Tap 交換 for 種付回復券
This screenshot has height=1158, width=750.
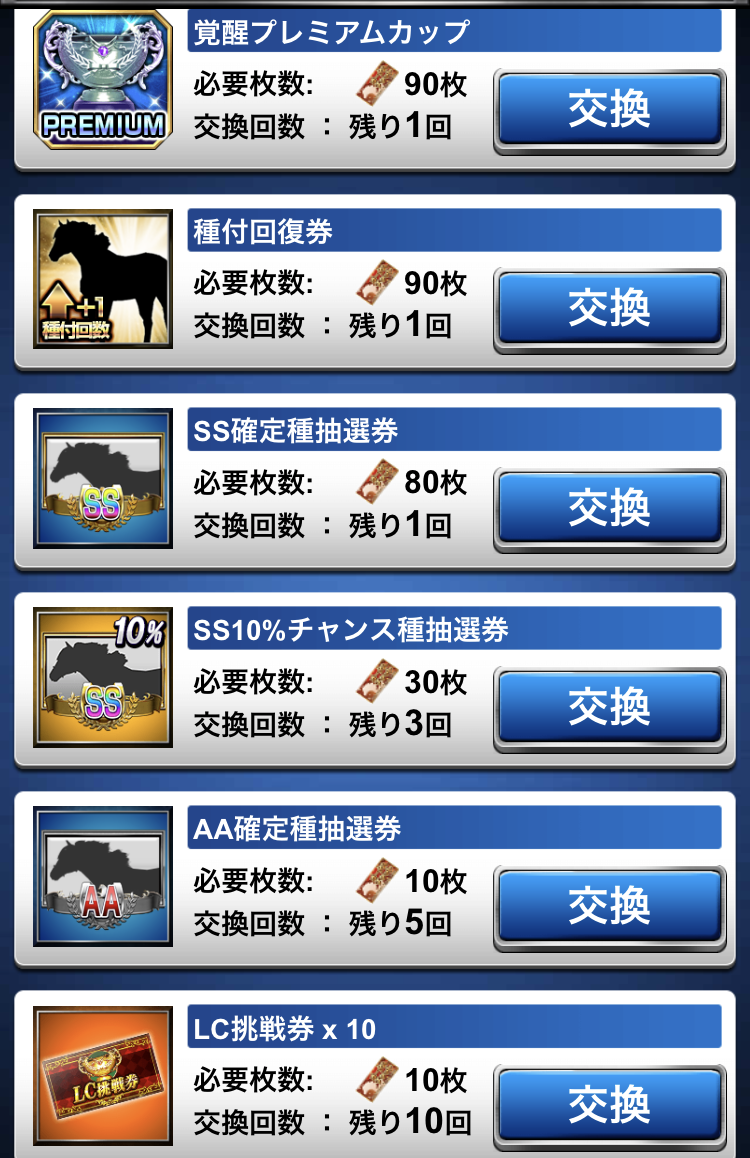tap(609, 309)
